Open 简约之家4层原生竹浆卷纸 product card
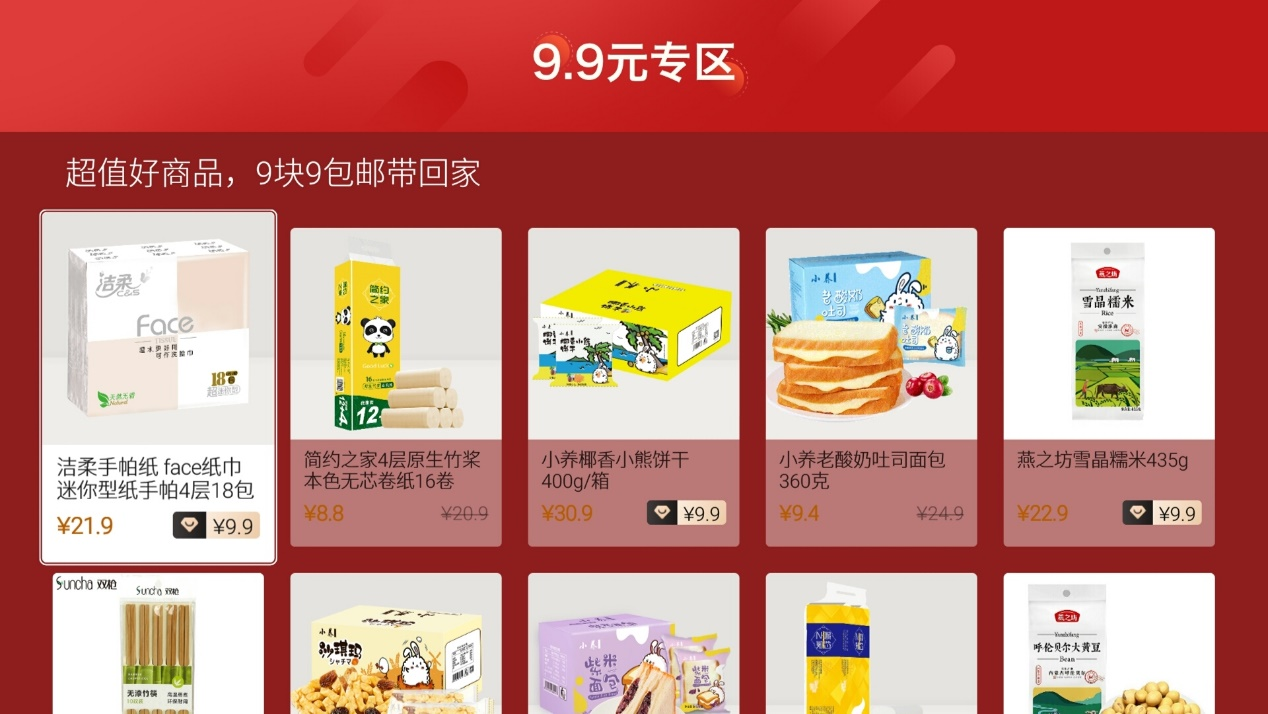 (396, 387)
